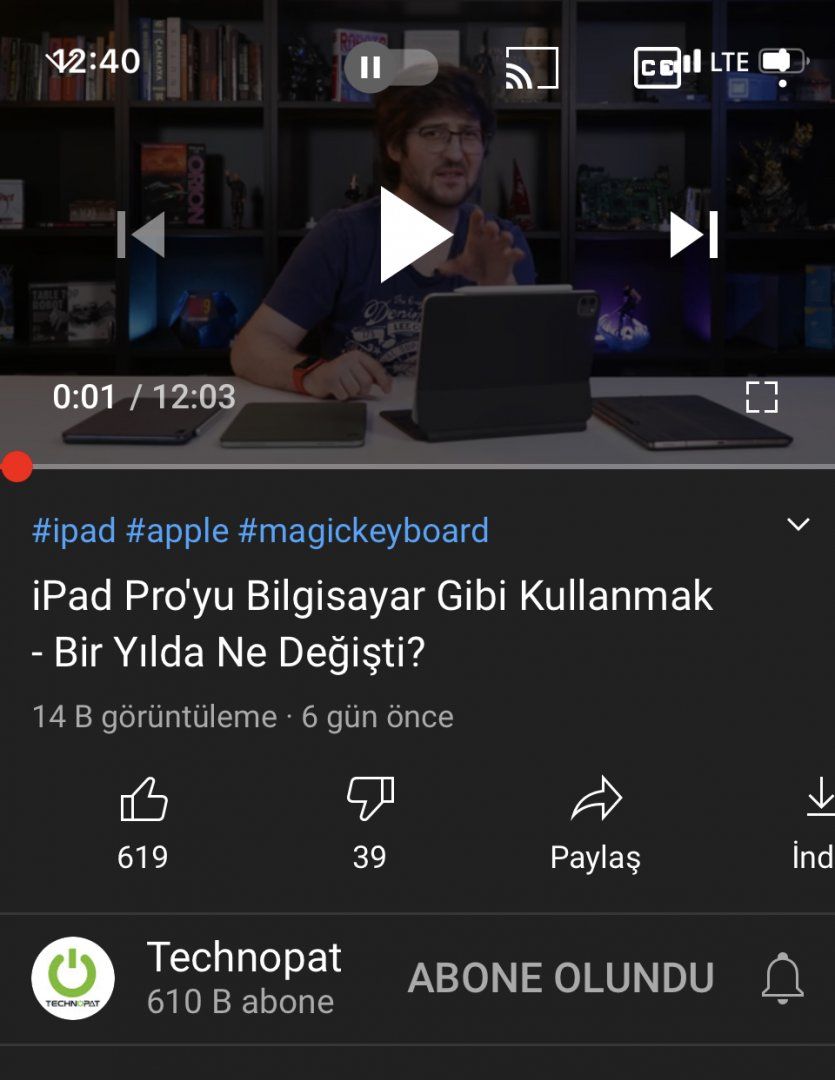Screen dimensions: 835x1080
Task: Enter fullscreen mode
Action: click(x=761, y=397)
